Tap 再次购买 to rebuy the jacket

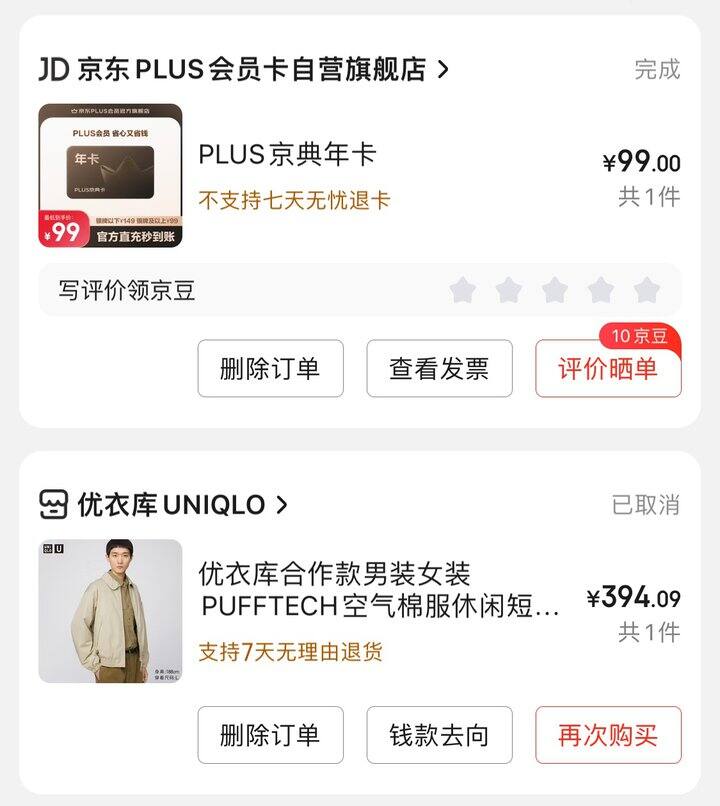pos(608,735)
